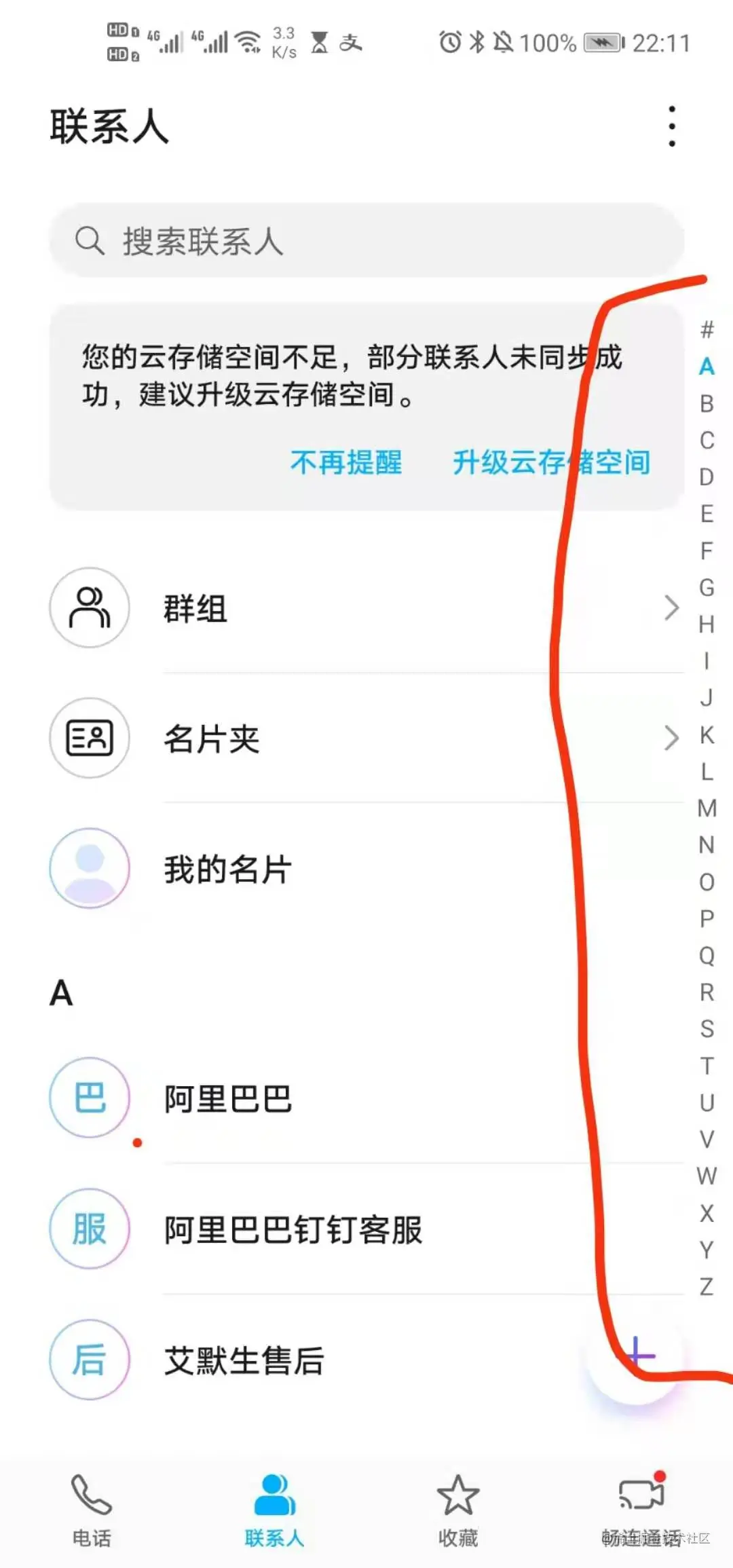Jump to letter B in the index
The width and height of the screenshot is (733, 1568).
[707, 404]
